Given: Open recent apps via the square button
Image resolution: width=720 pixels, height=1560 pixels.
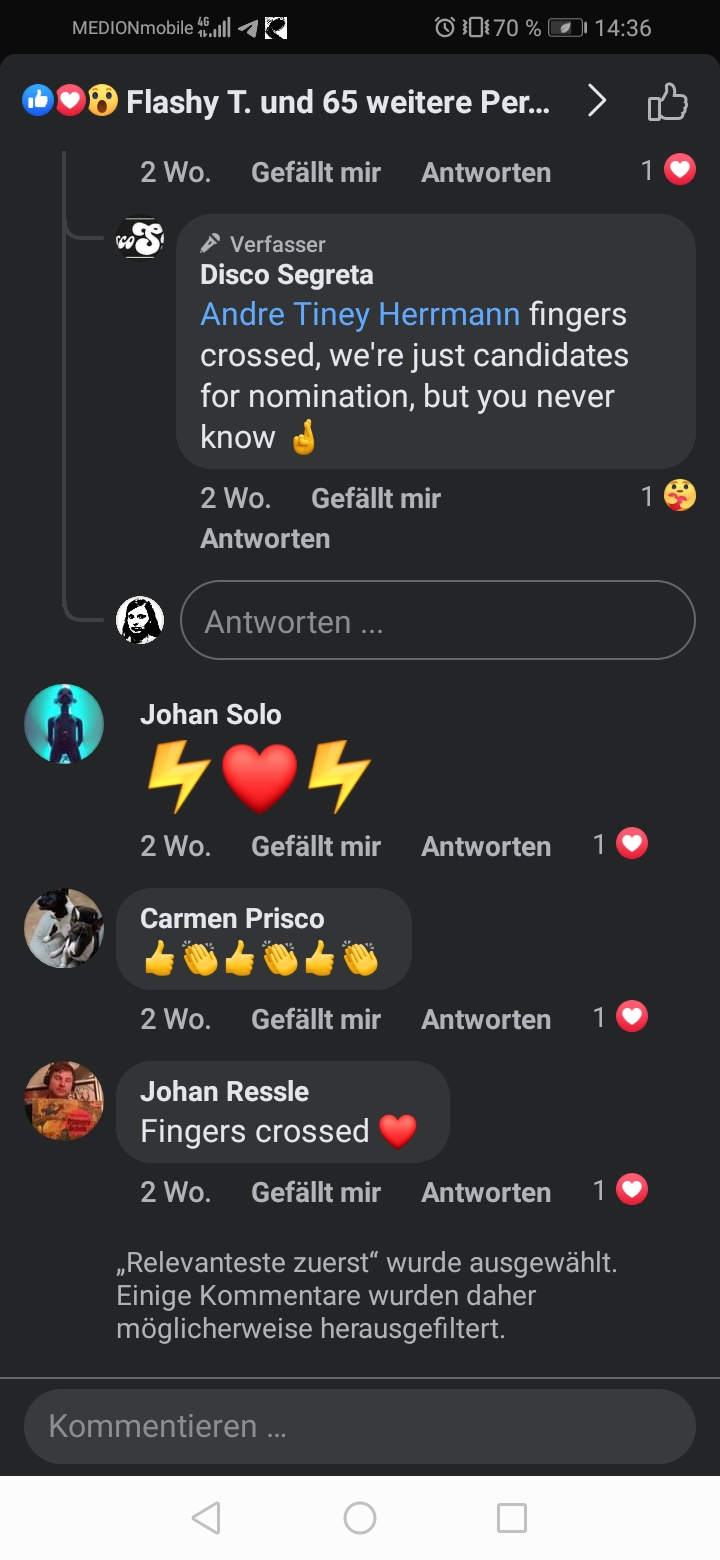Looking at the screenshot, I should (511, 1518).
